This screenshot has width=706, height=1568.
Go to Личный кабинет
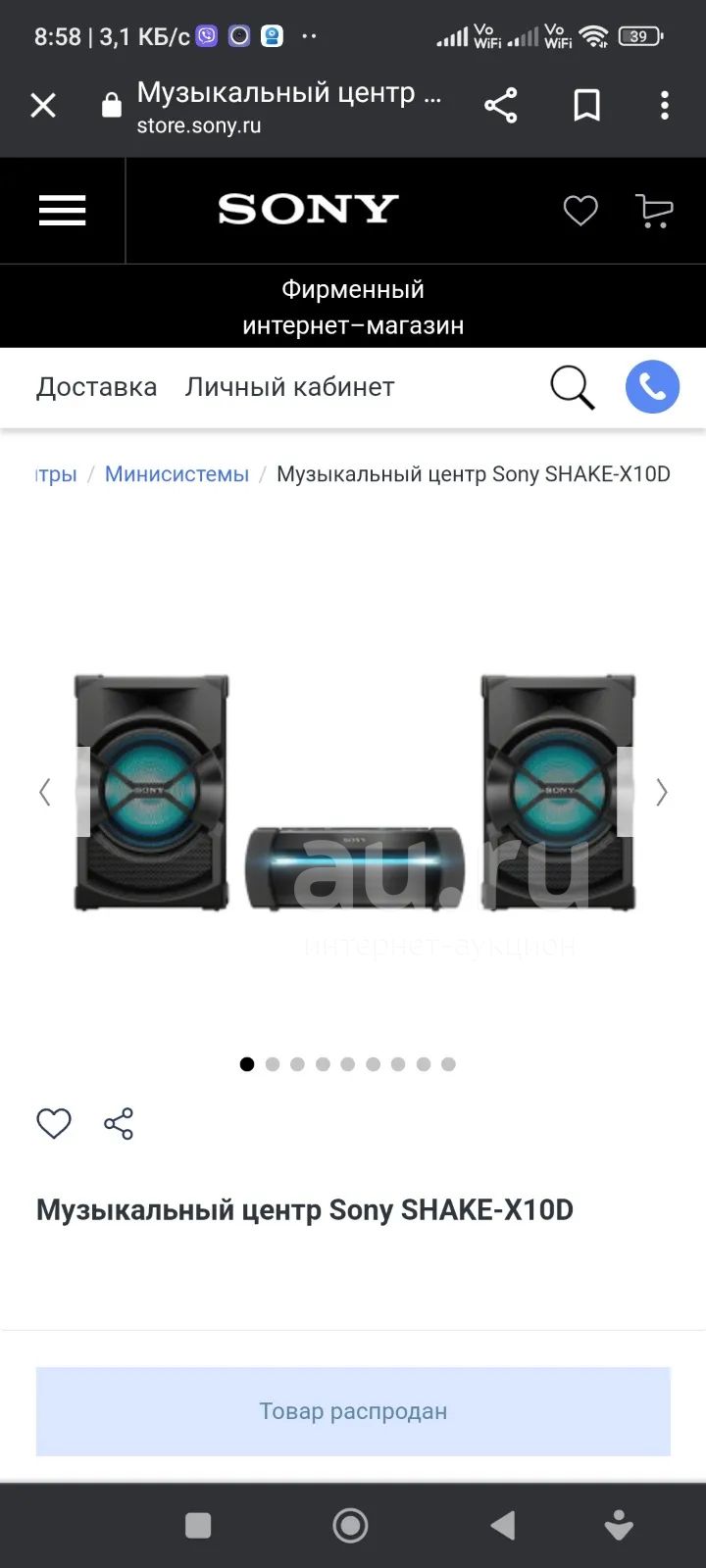tap(289, 386)
